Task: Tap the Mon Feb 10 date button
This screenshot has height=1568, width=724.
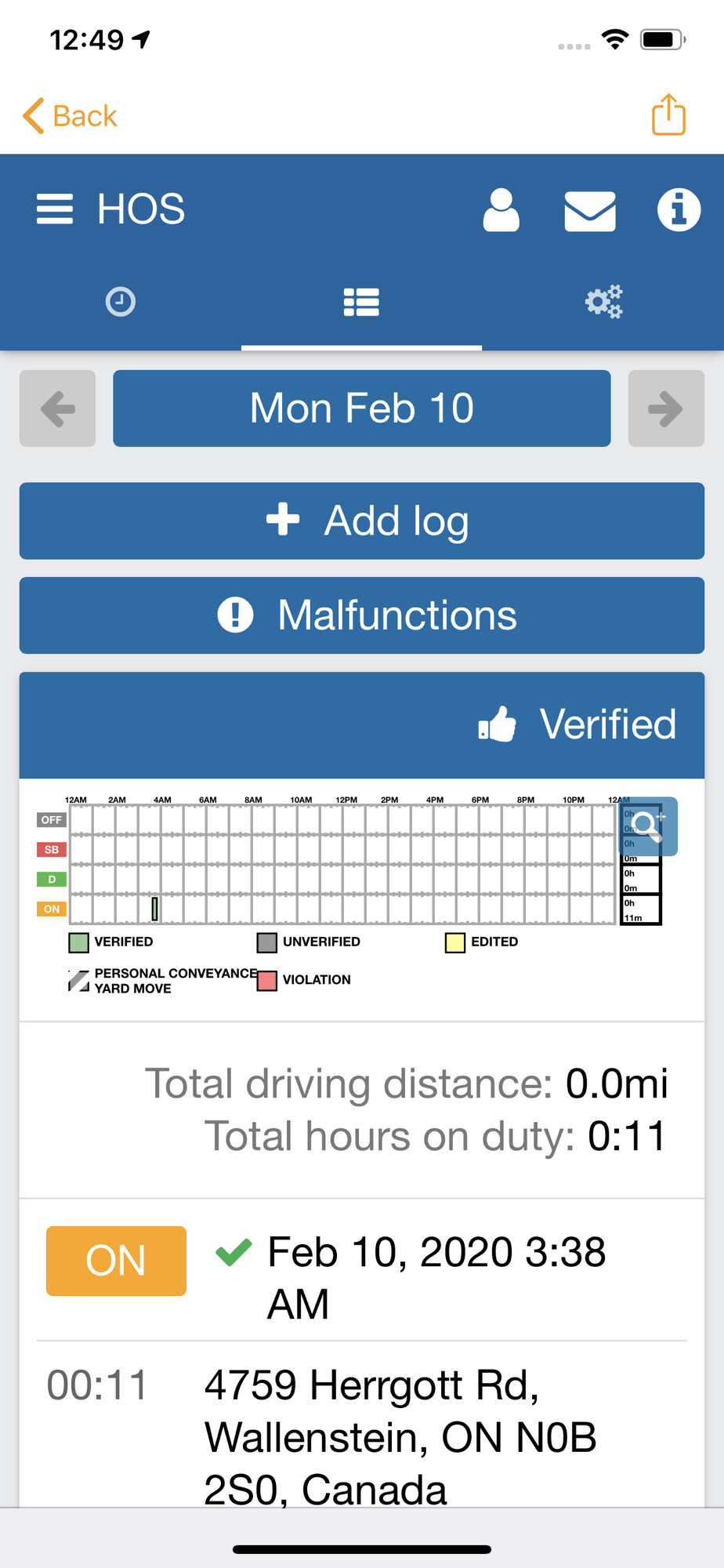Action: (x=362, y=408)
